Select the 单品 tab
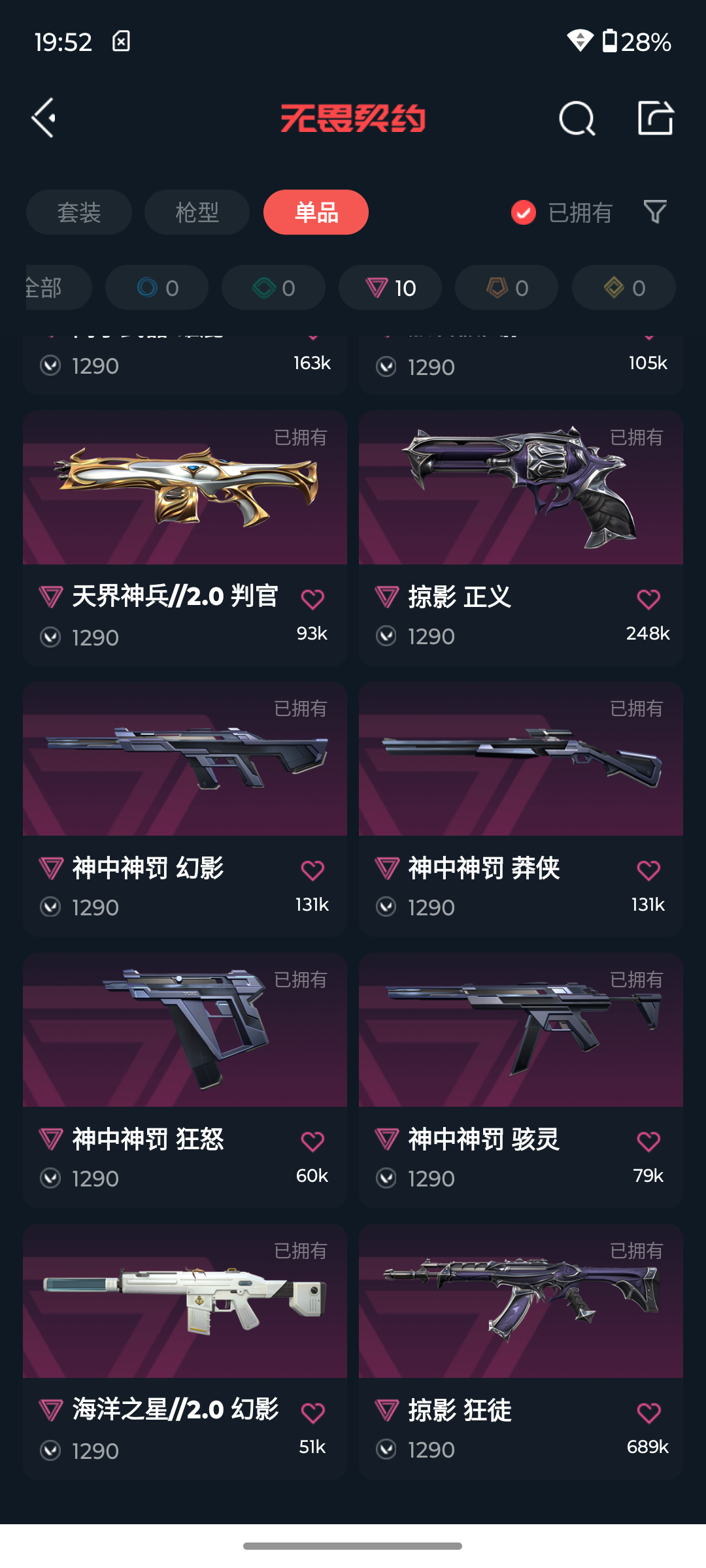 (316, 212)
